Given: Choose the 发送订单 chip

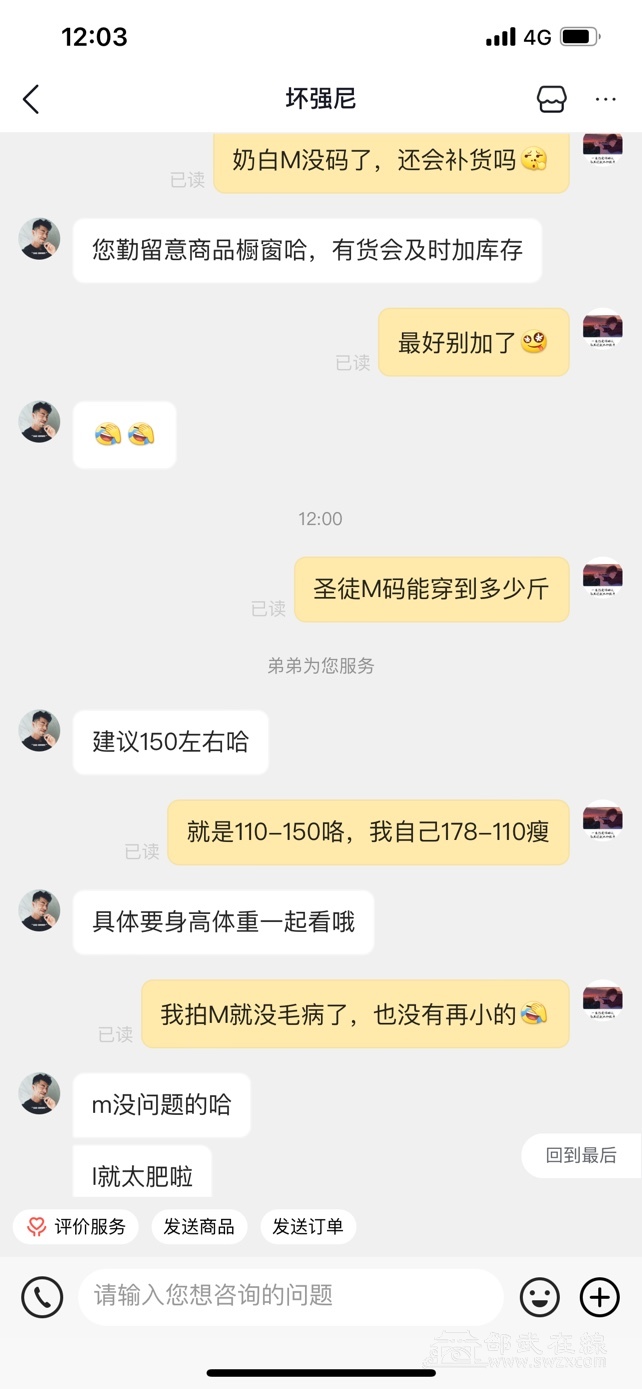Looking at the screenshot, I should 308,1226.
